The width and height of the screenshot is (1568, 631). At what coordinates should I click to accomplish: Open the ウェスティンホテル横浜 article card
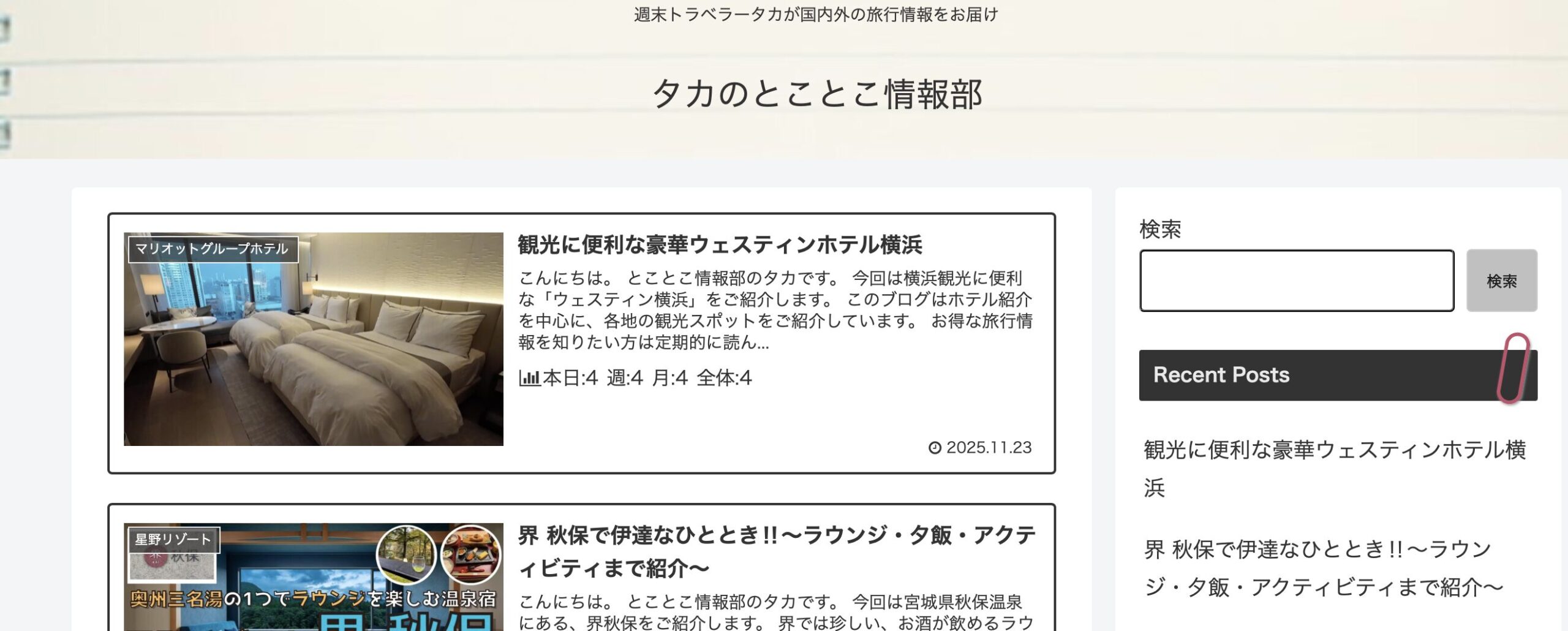[719, 245]
